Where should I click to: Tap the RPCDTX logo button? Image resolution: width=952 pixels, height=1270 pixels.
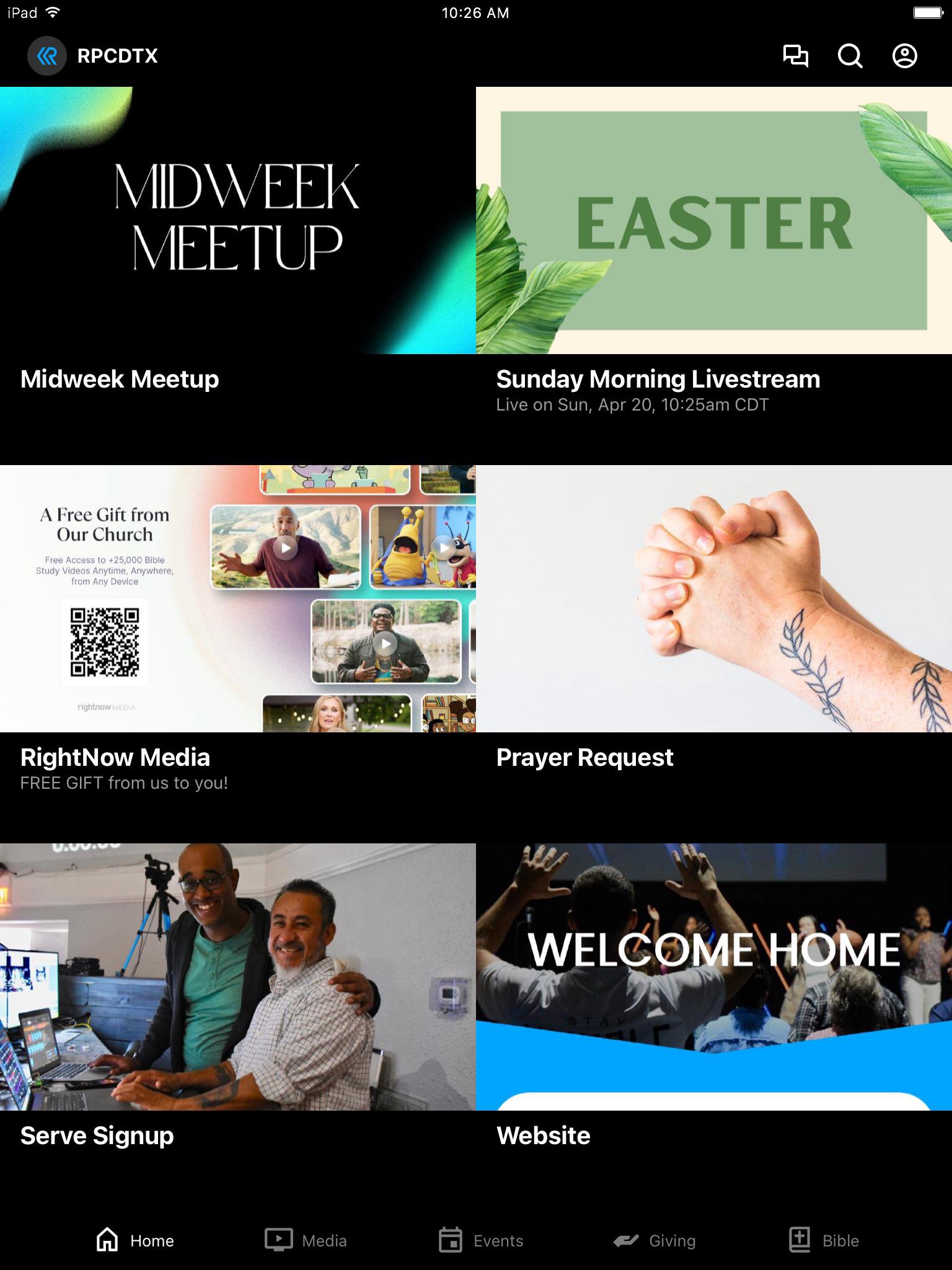tap(47, 56)
